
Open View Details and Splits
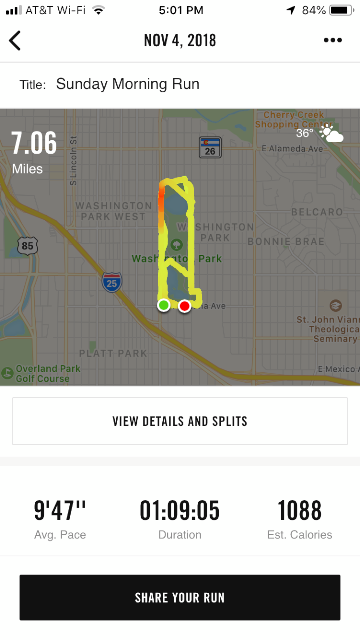(180, 421)
